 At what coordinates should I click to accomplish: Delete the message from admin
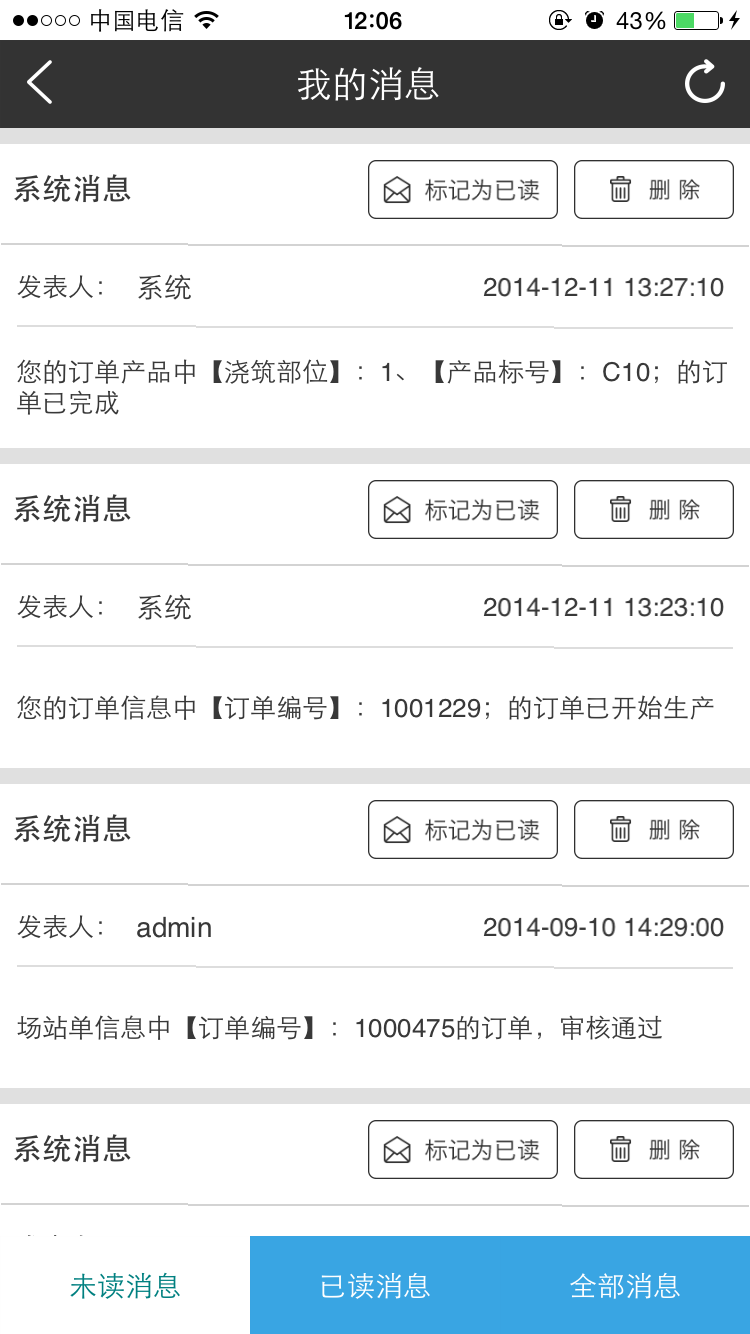[653, 829]
